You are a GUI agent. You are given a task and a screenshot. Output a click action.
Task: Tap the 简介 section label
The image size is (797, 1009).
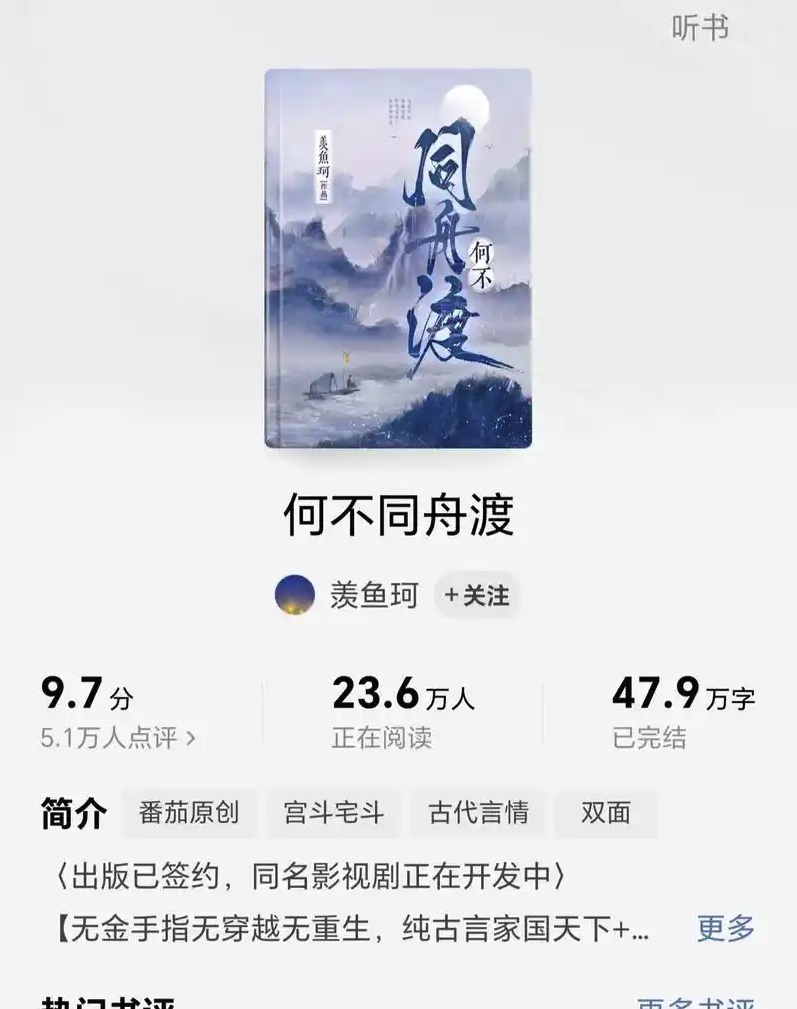point(69,815)
